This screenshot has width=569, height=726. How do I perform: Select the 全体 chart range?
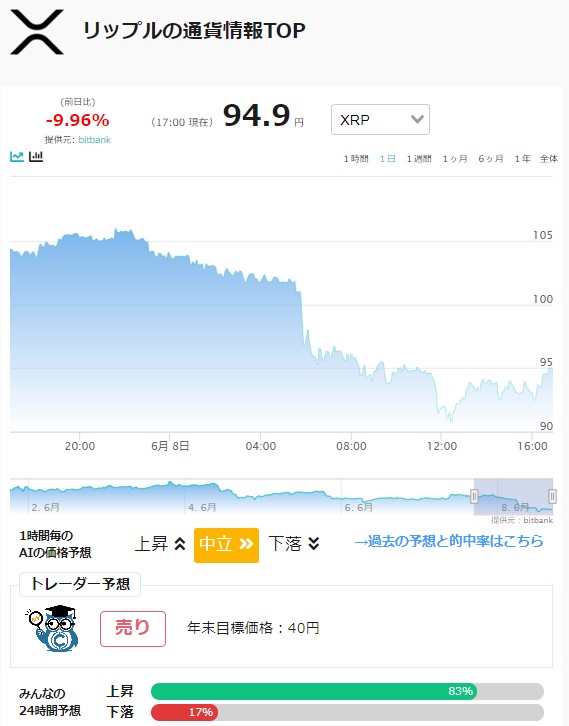coord(549,159)
